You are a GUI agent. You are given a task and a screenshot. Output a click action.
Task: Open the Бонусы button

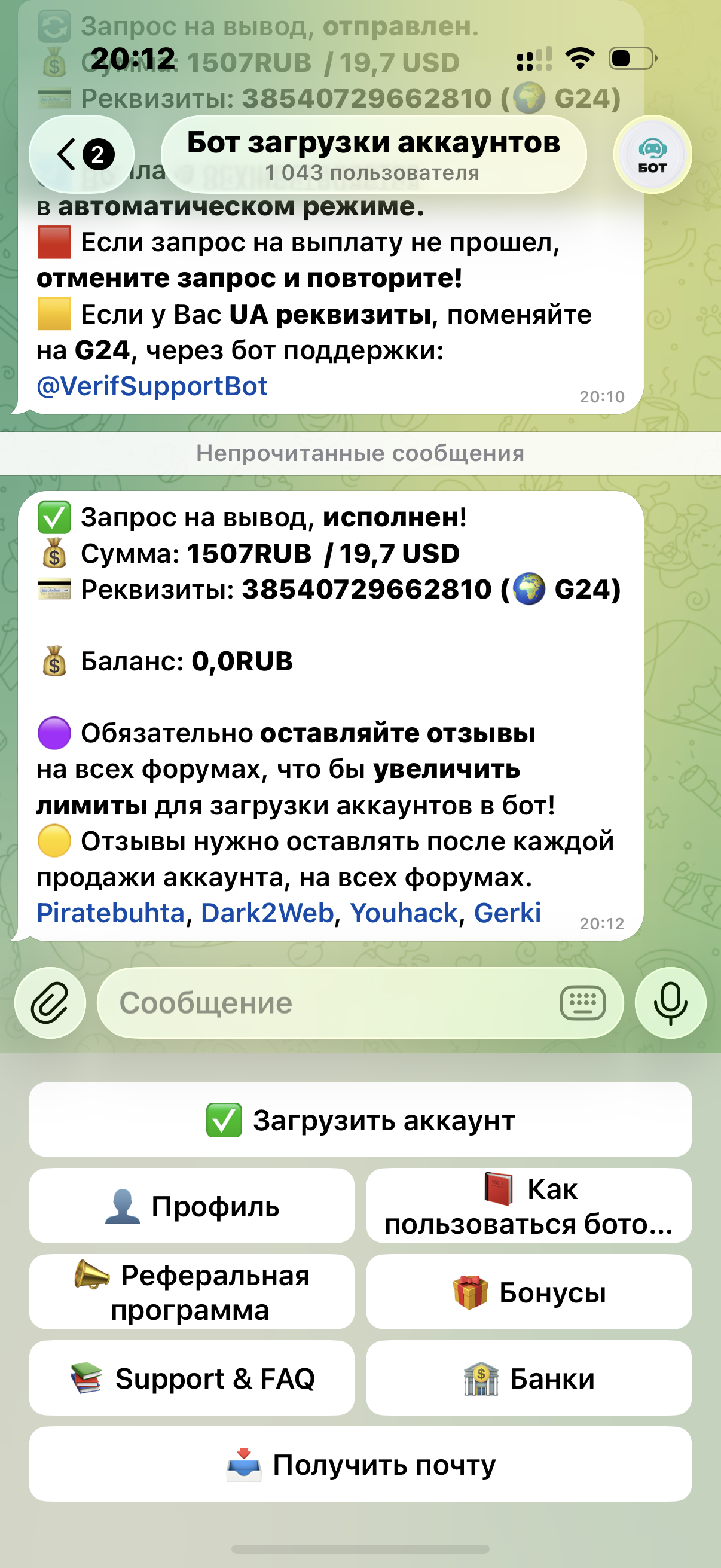click(x=528, y=1292)
